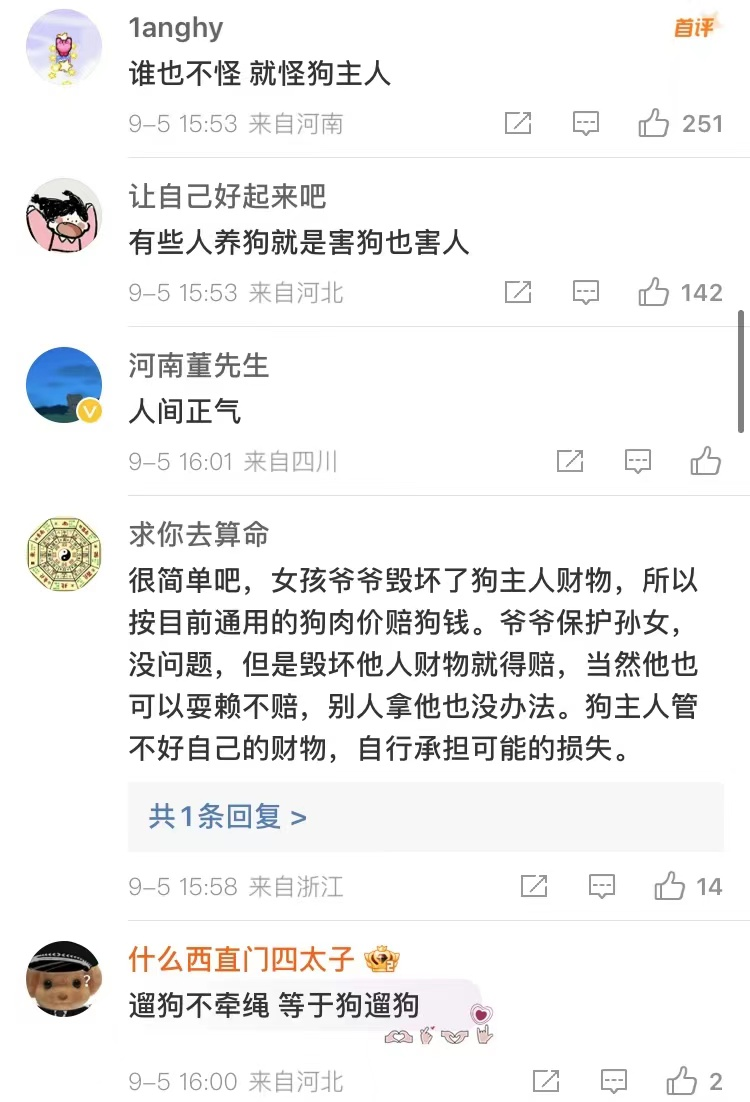Reply to 什么西直门四太子's comment

pyautogui.click(x=613, y=1081)
